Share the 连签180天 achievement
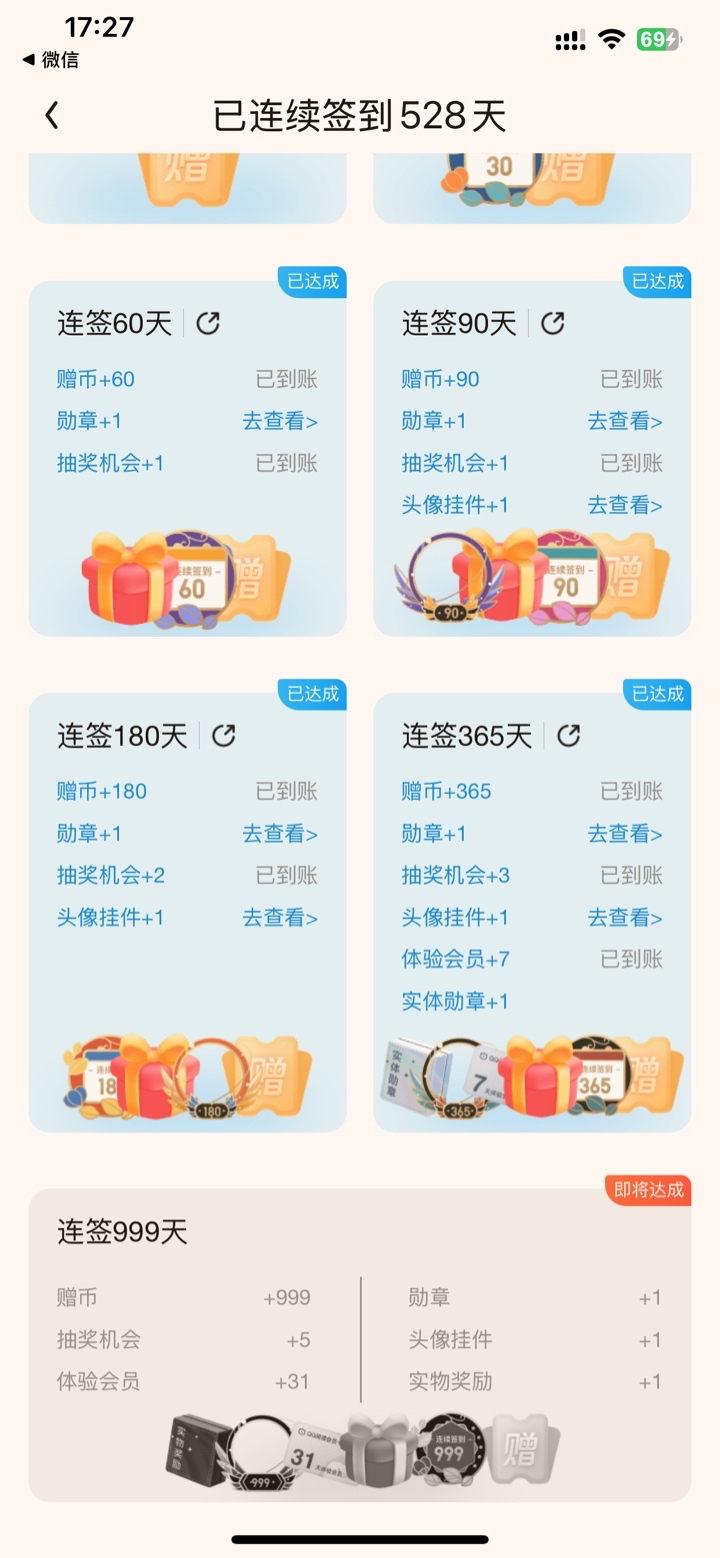The height and width of the screenshot is (1558, 720). pyautogui.click(x=224, y=736)
